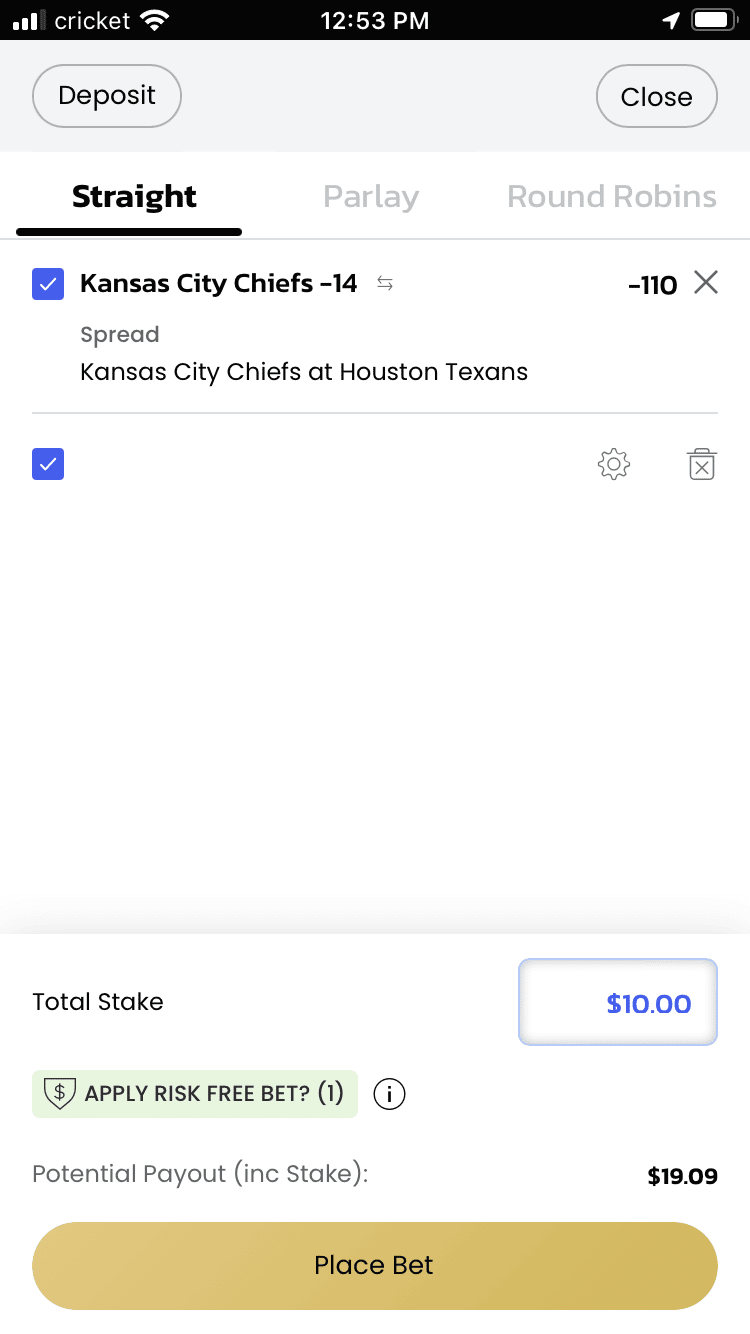Tap the Deposit button
Screen dimensions: 750x1334
pos(107,96)
